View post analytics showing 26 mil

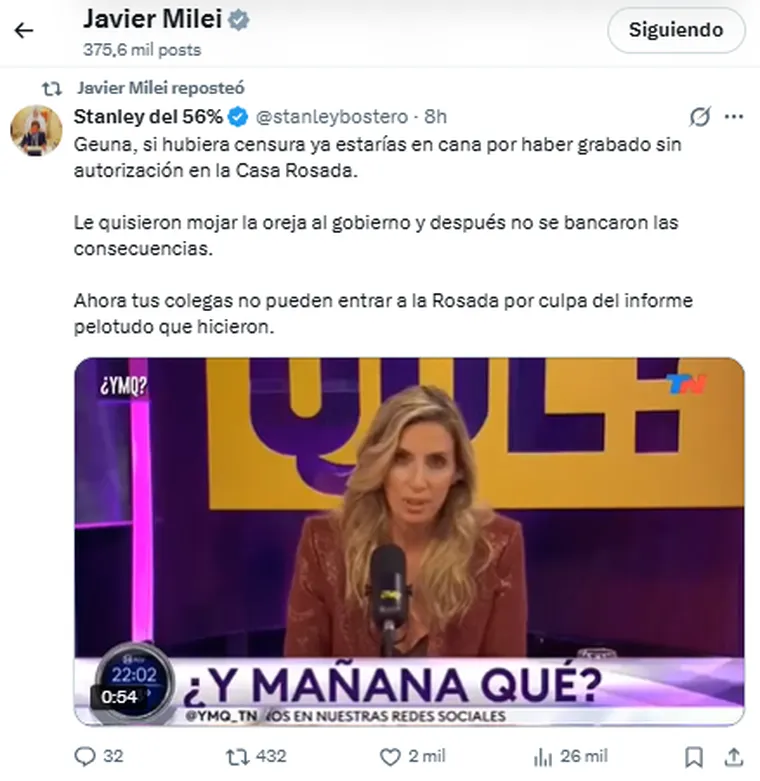544,756
